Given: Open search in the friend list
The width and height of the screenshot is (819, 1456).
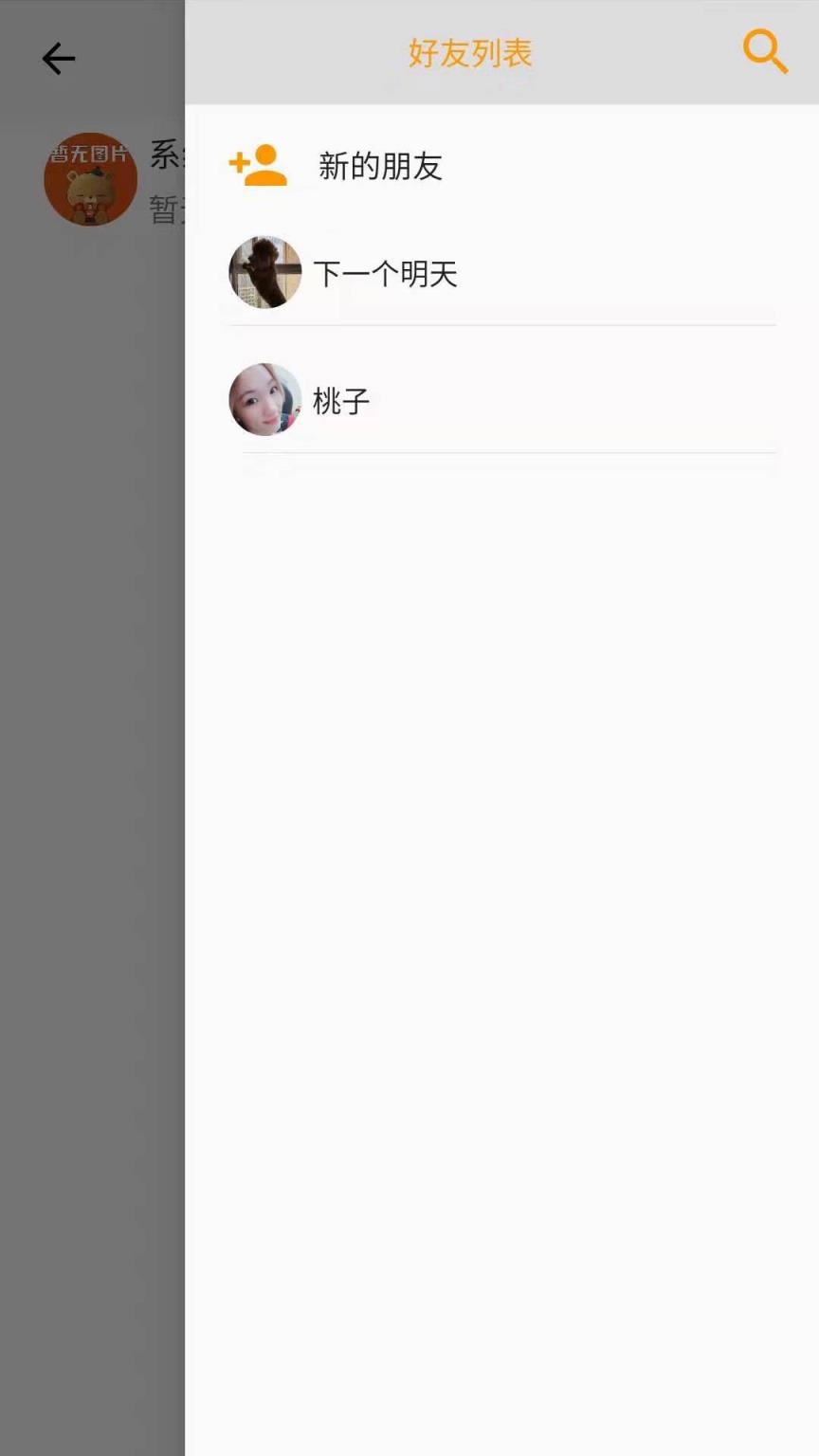Looking at the screenshot, I should [765, 51].
